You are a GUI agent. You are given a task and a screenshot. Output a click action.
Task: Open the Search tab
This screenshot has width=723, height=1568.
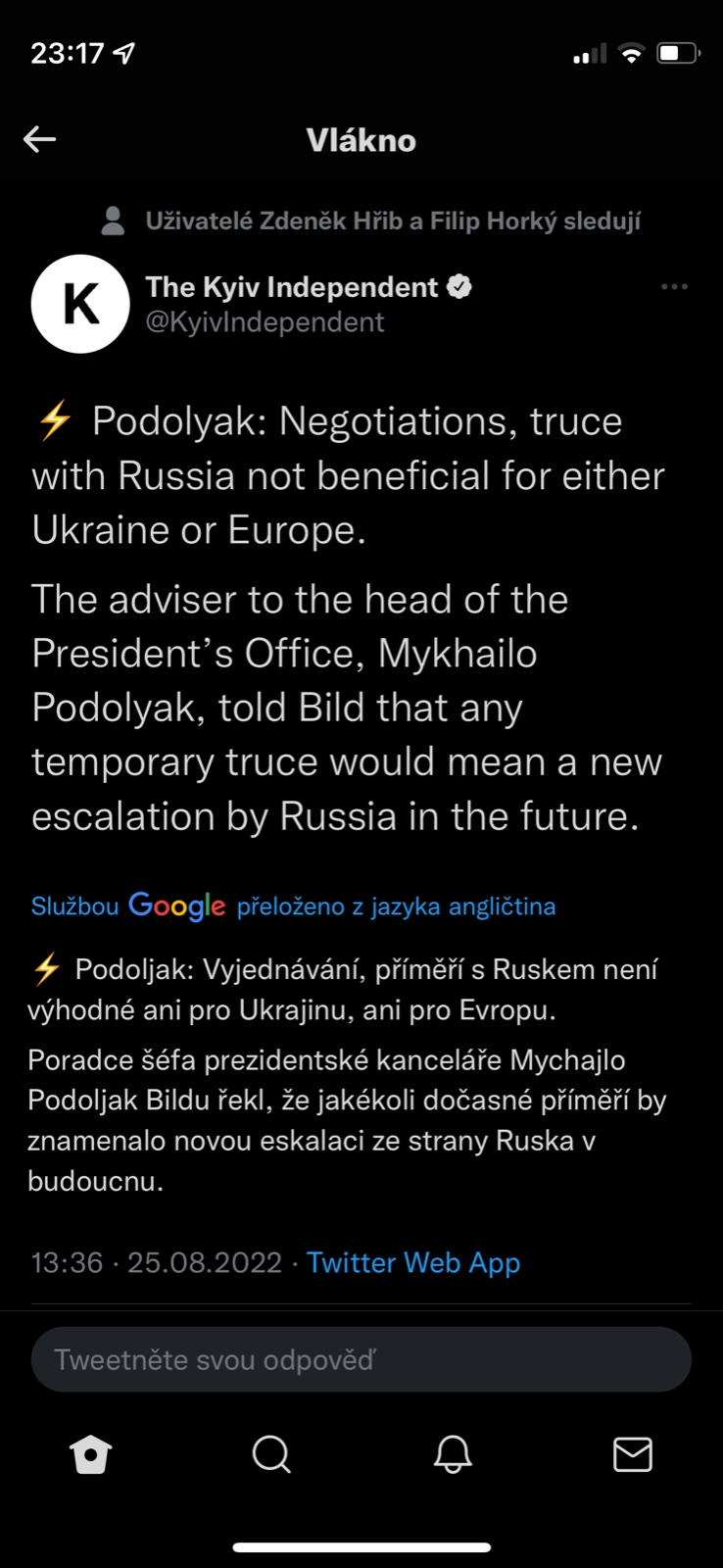pyautogui.click(x=271, y=1454)
